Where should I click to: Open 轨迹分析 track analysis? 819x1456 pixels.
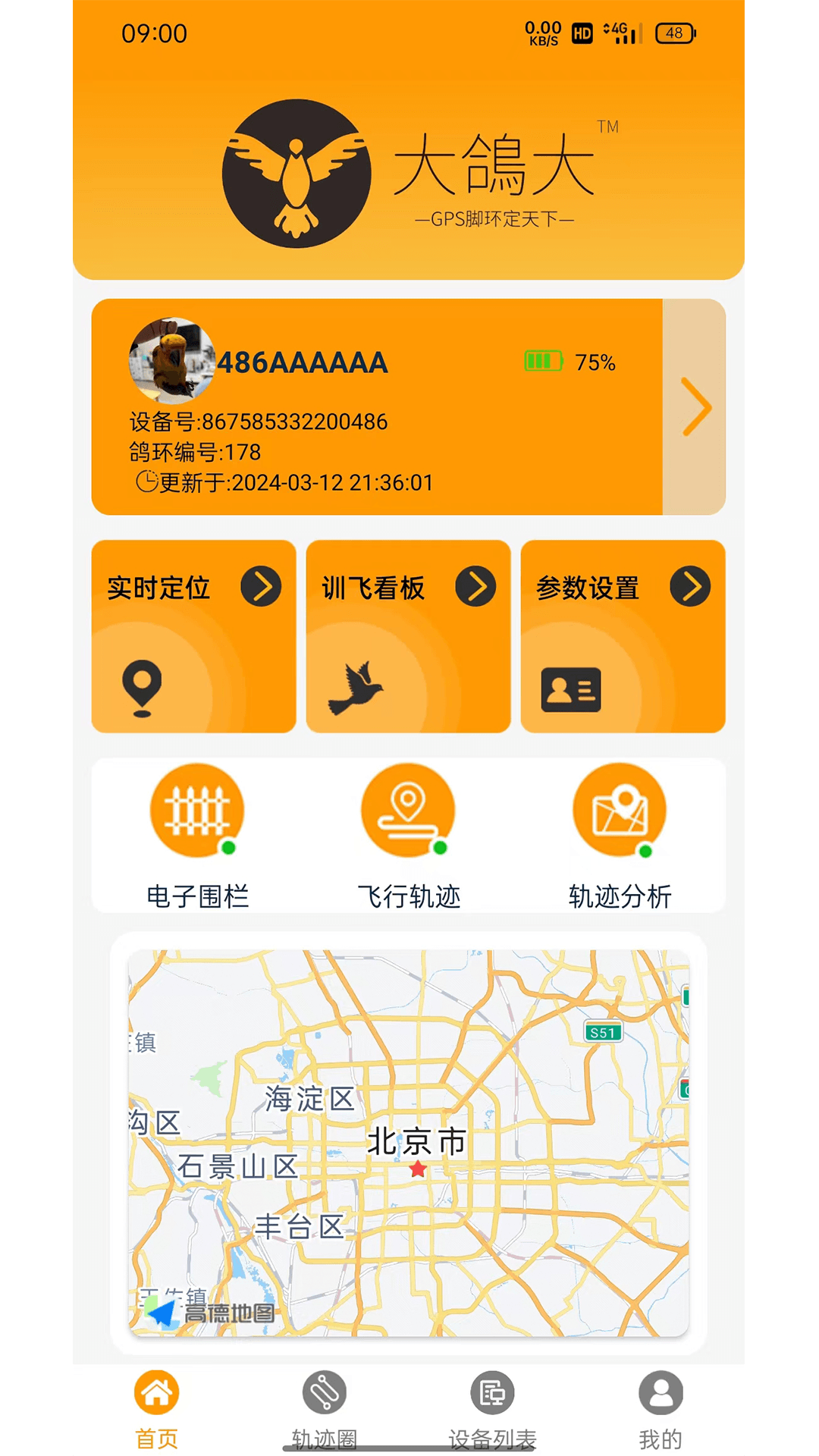point(620,836)
